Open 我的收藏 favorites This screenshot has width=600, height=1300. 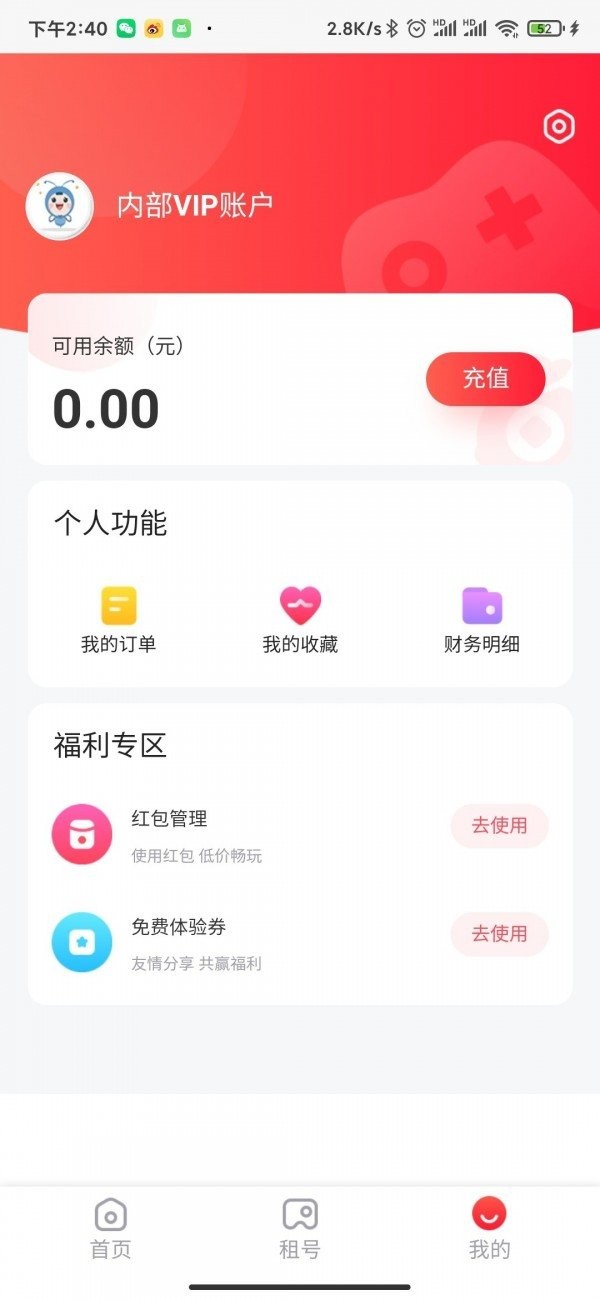coord(300,621)
